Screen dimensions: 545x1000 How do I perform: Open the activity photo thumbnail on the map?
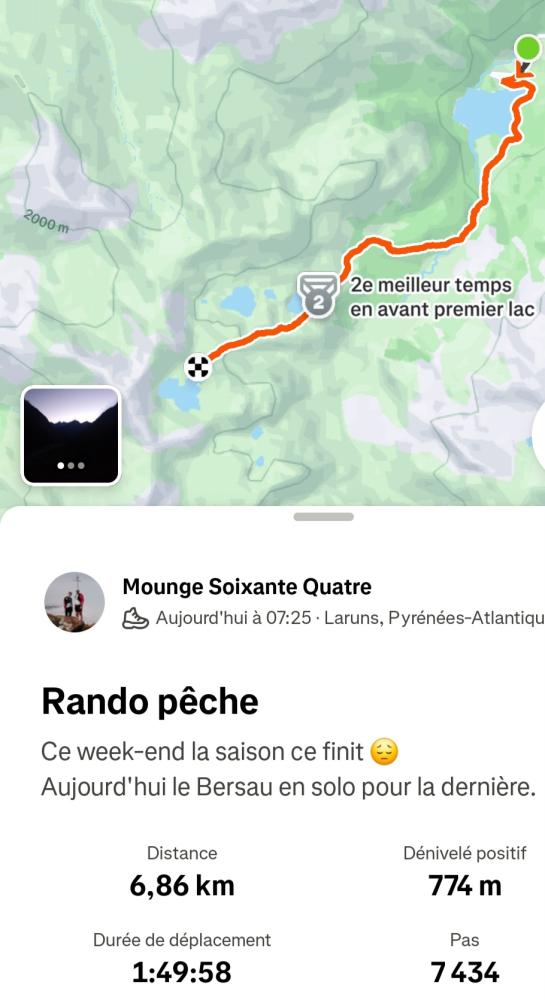pos(71,436)
